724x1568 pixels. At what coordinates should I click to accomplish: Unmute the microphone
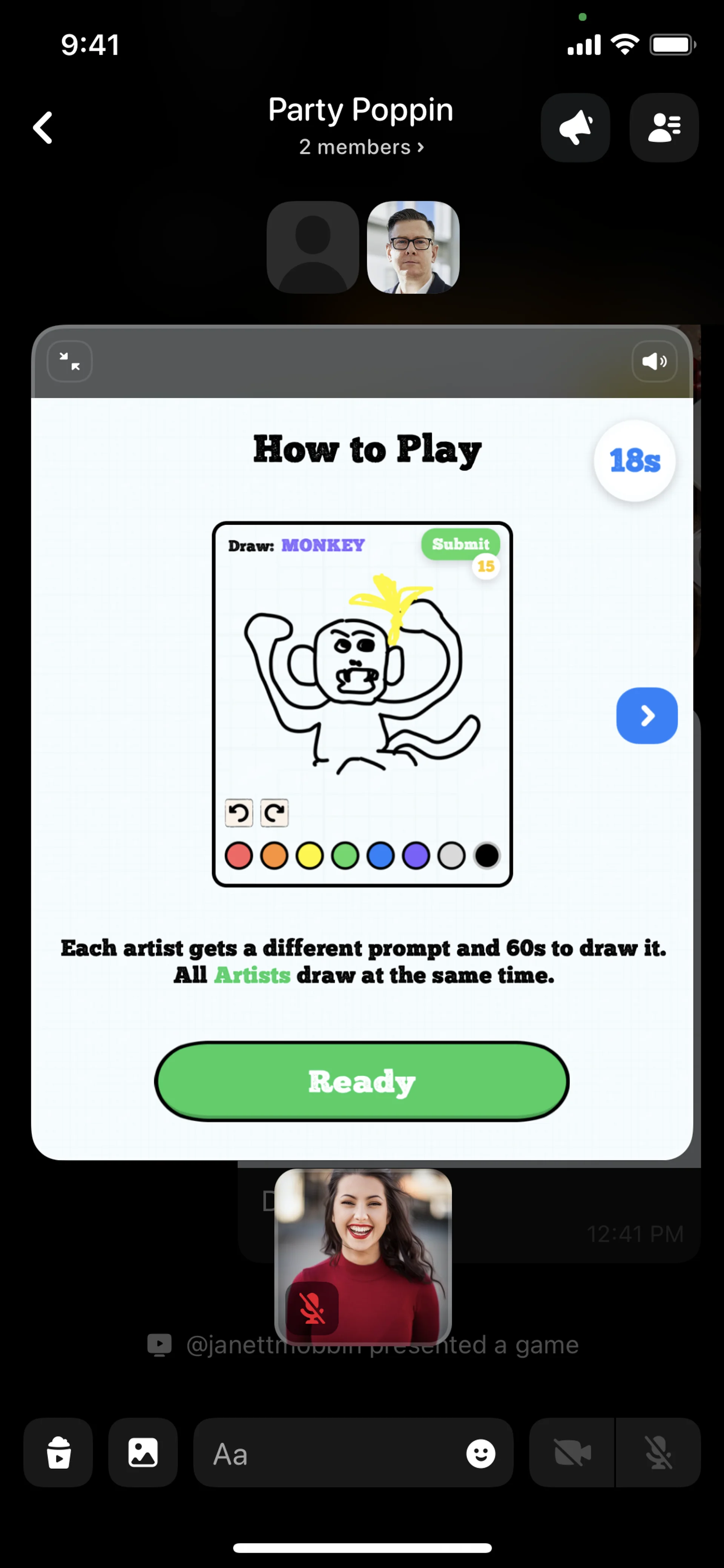tap(658, 1454)
